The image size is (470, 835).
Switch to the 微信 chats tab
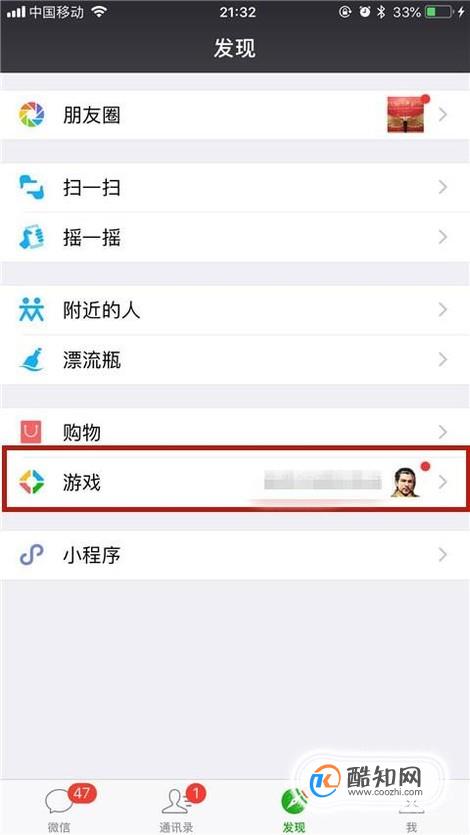(59, 807)
